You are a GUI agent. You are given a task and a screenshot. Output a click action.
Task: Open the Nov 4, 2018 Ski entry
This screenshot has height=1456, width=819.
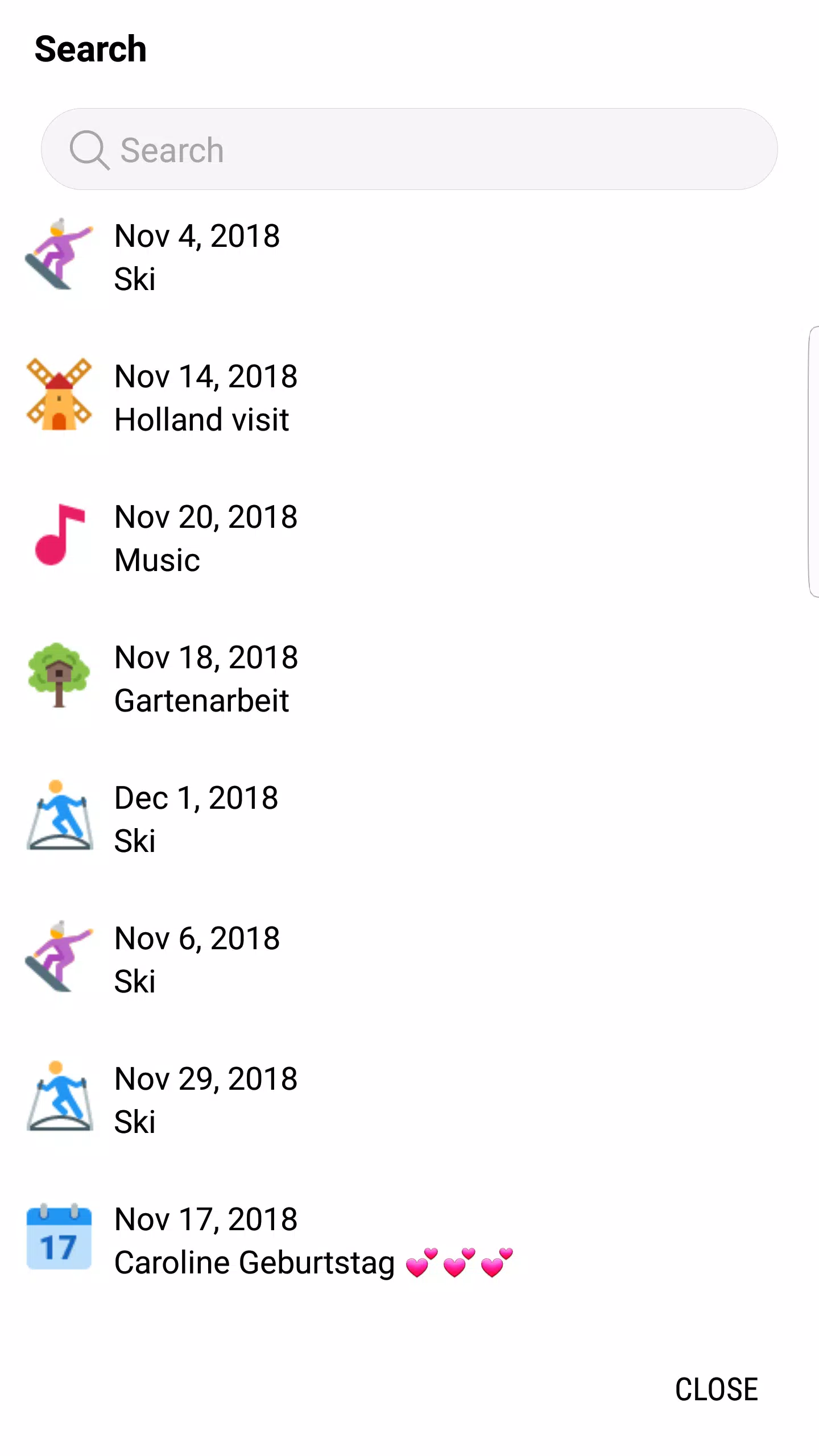click(409, 257)
